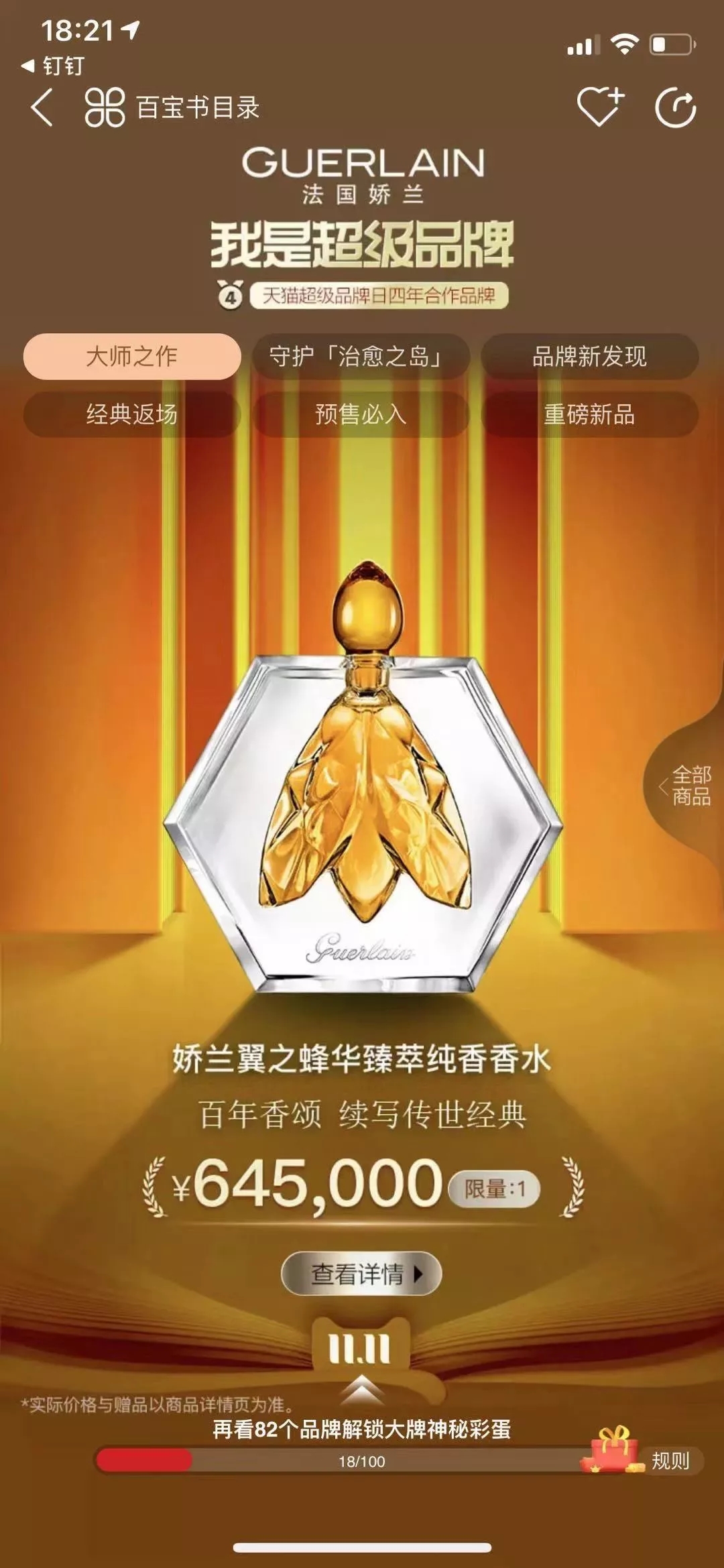Open the 规则 rules button
Screen dimensions: 724x1568
coord(670,1461)
